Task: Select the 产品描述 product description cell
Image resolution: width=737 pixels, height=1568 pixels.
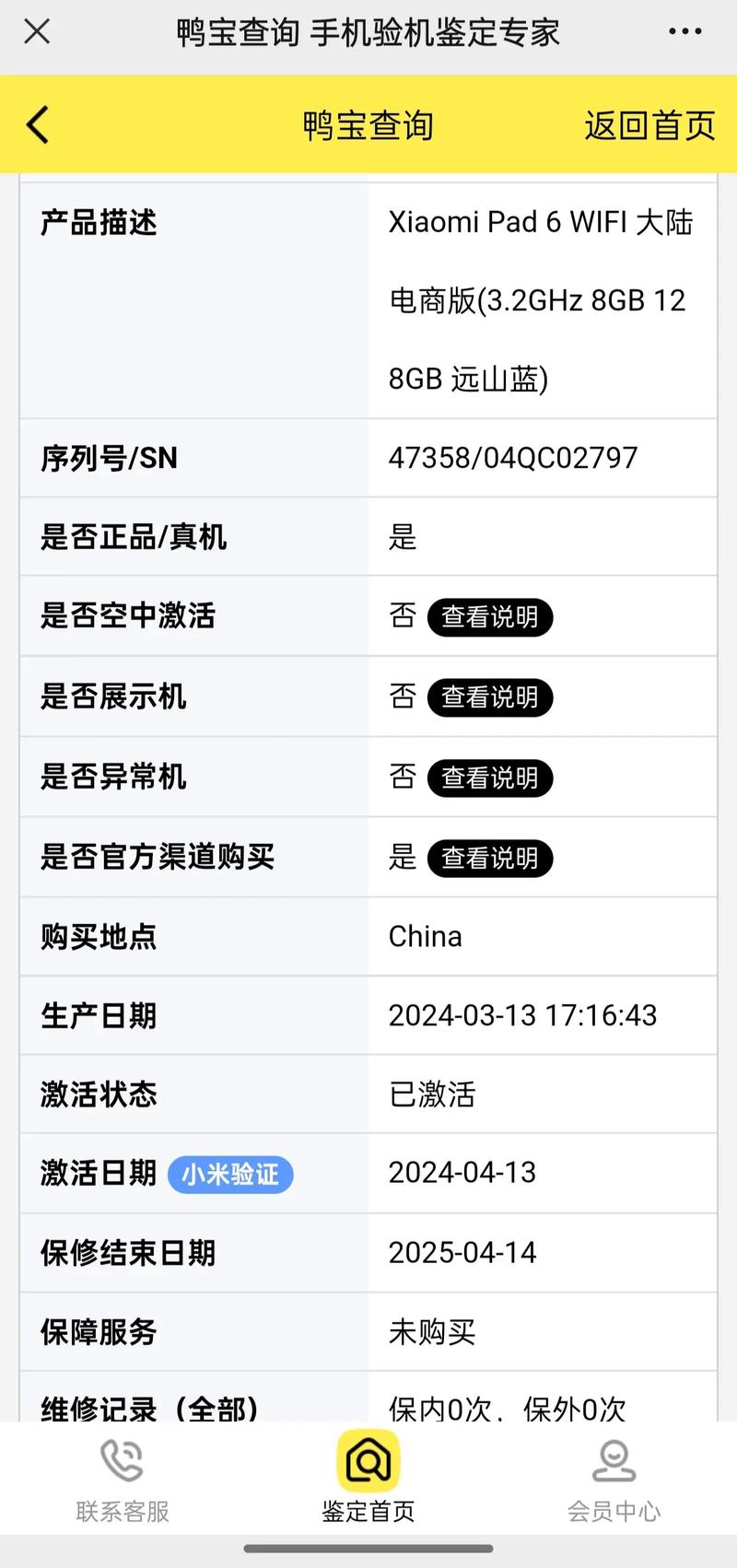Action: click(99, 223)
